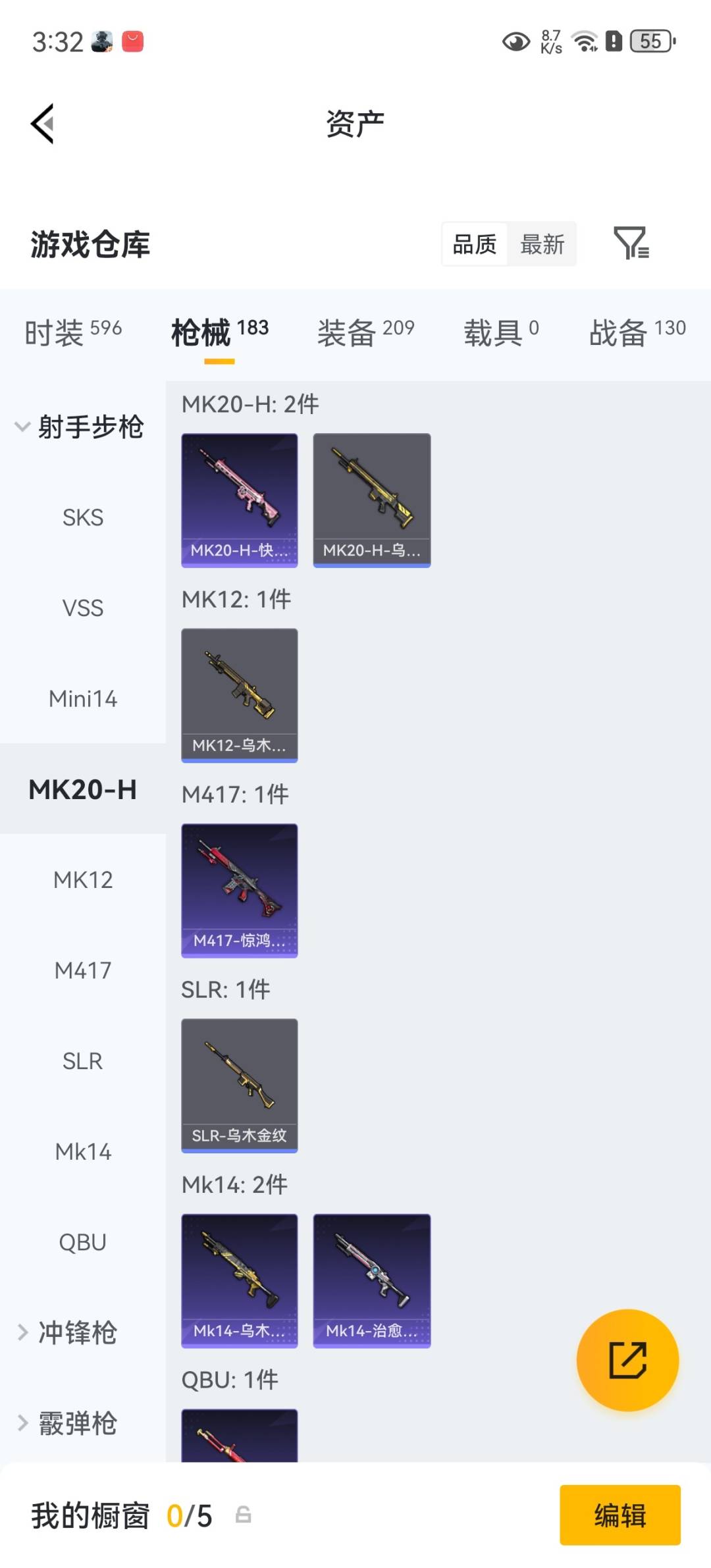This screenshot has height=1568, width=711.
Task: Expand the 冲锋枪 category
Action: click(76, 1332)
